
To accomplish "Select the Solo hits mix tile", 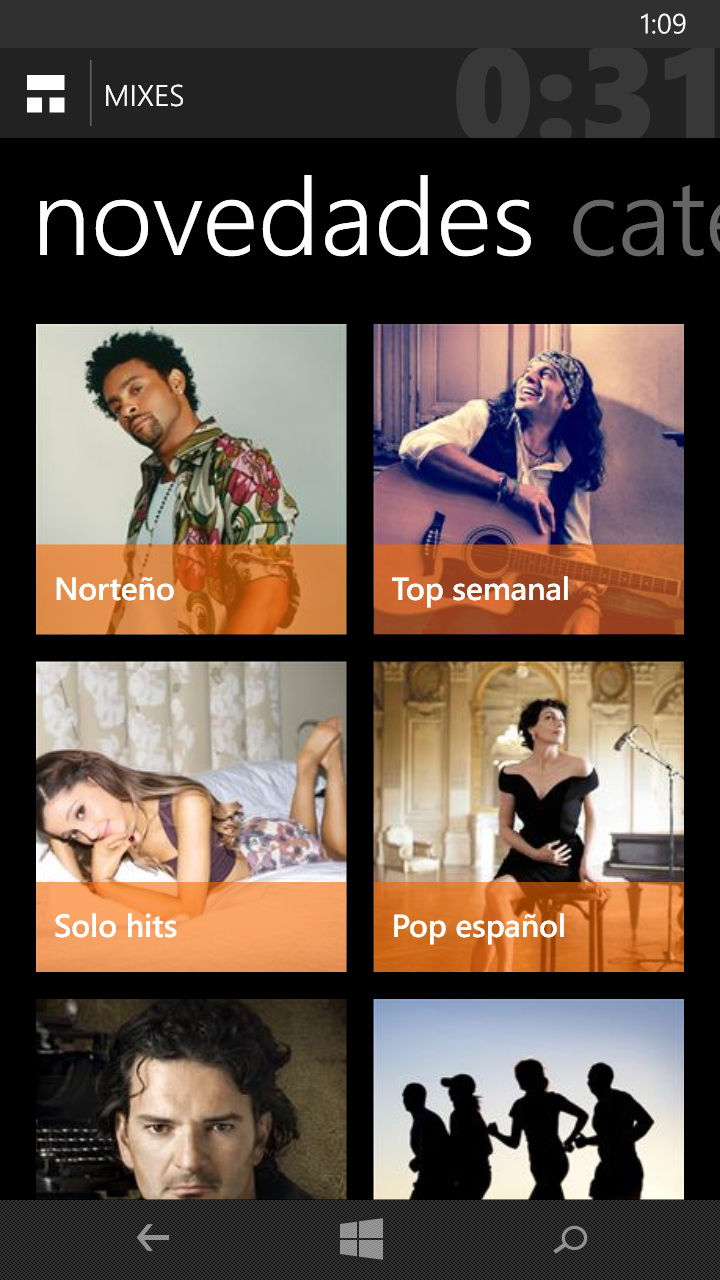I will pos(191,816).
